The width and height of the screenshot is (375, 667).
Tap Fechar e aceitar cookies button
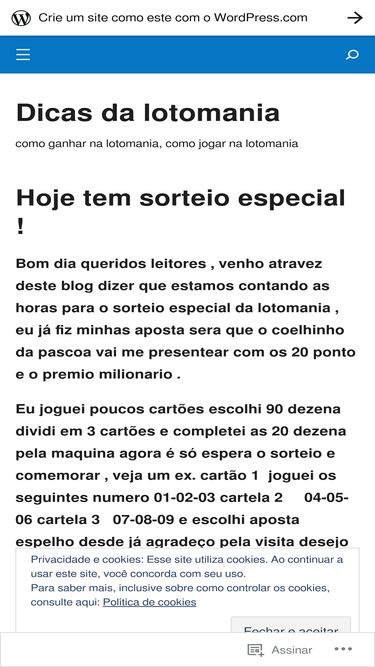click(291, 625)
